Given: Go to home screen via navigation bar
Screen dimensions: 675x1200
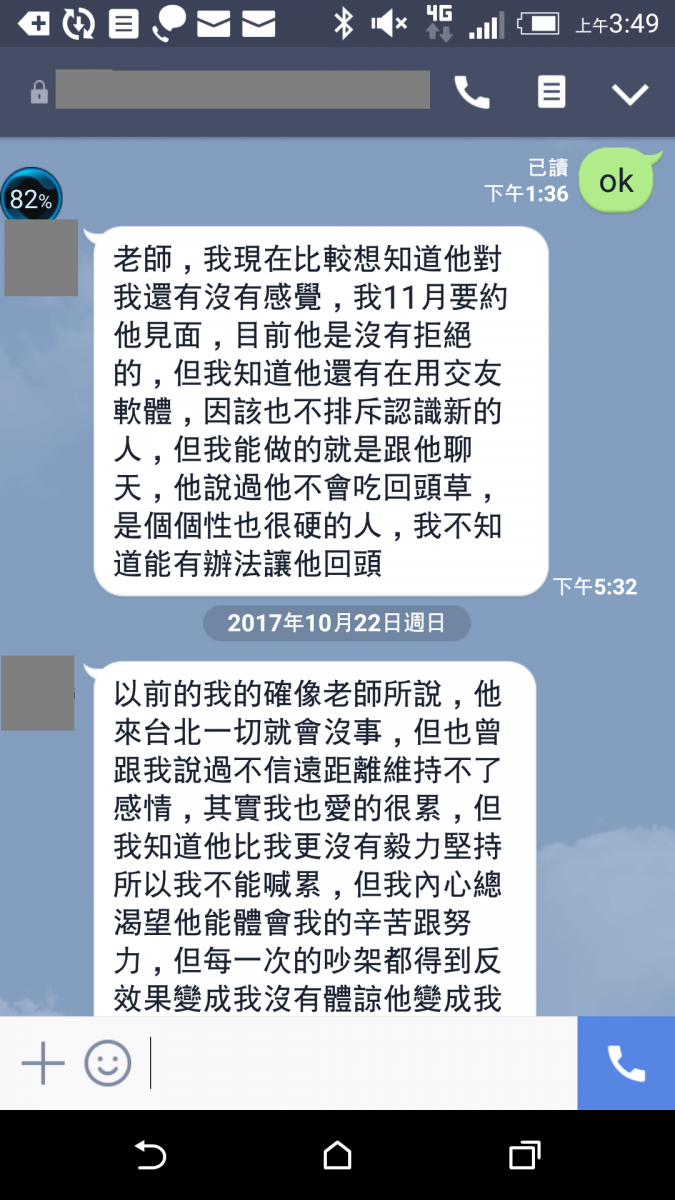Looking at the screenshot, I should pyautogui.click(x=338, y=1156).
